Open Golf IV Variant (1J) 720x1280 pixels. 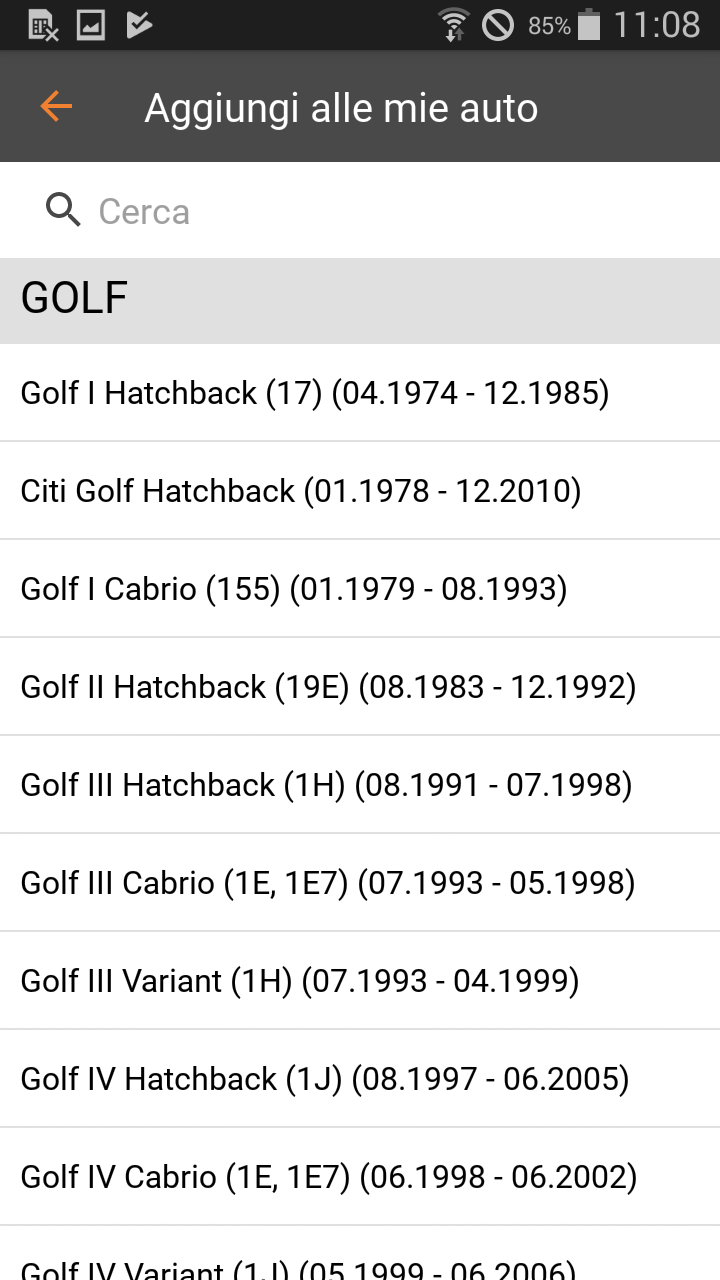(360, 1254)
